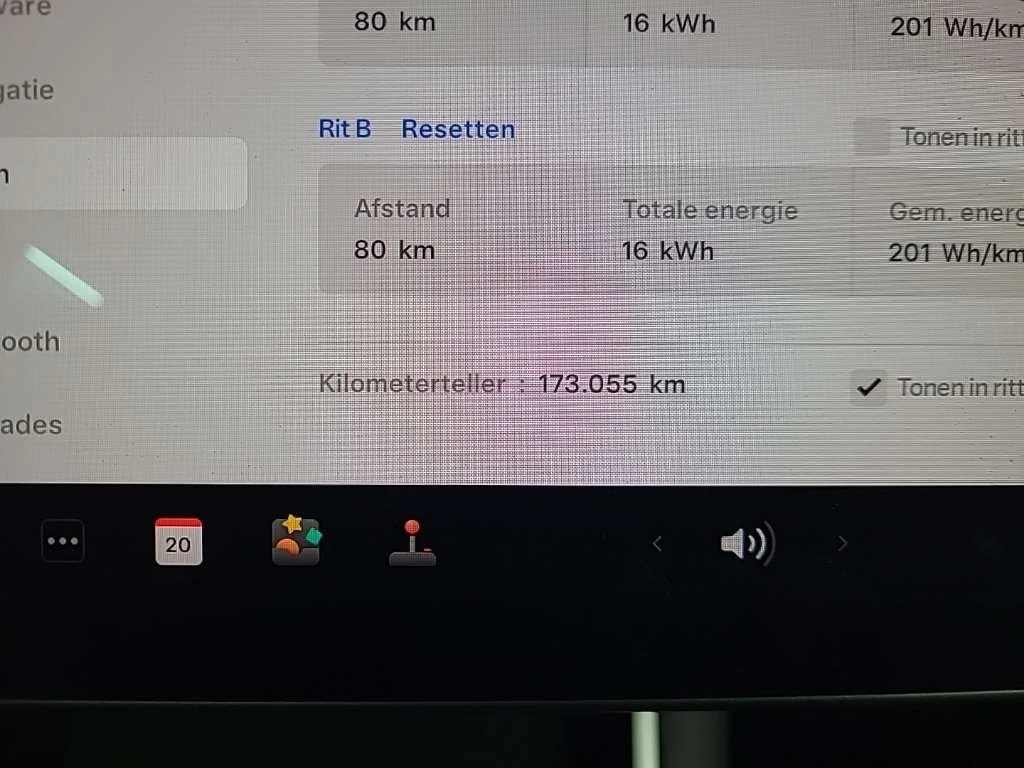Uncheck Tonen in rit beside Kilometerteller
Image resolution: width=1024 pixels, height=768 pixels.
pos(869,387)
